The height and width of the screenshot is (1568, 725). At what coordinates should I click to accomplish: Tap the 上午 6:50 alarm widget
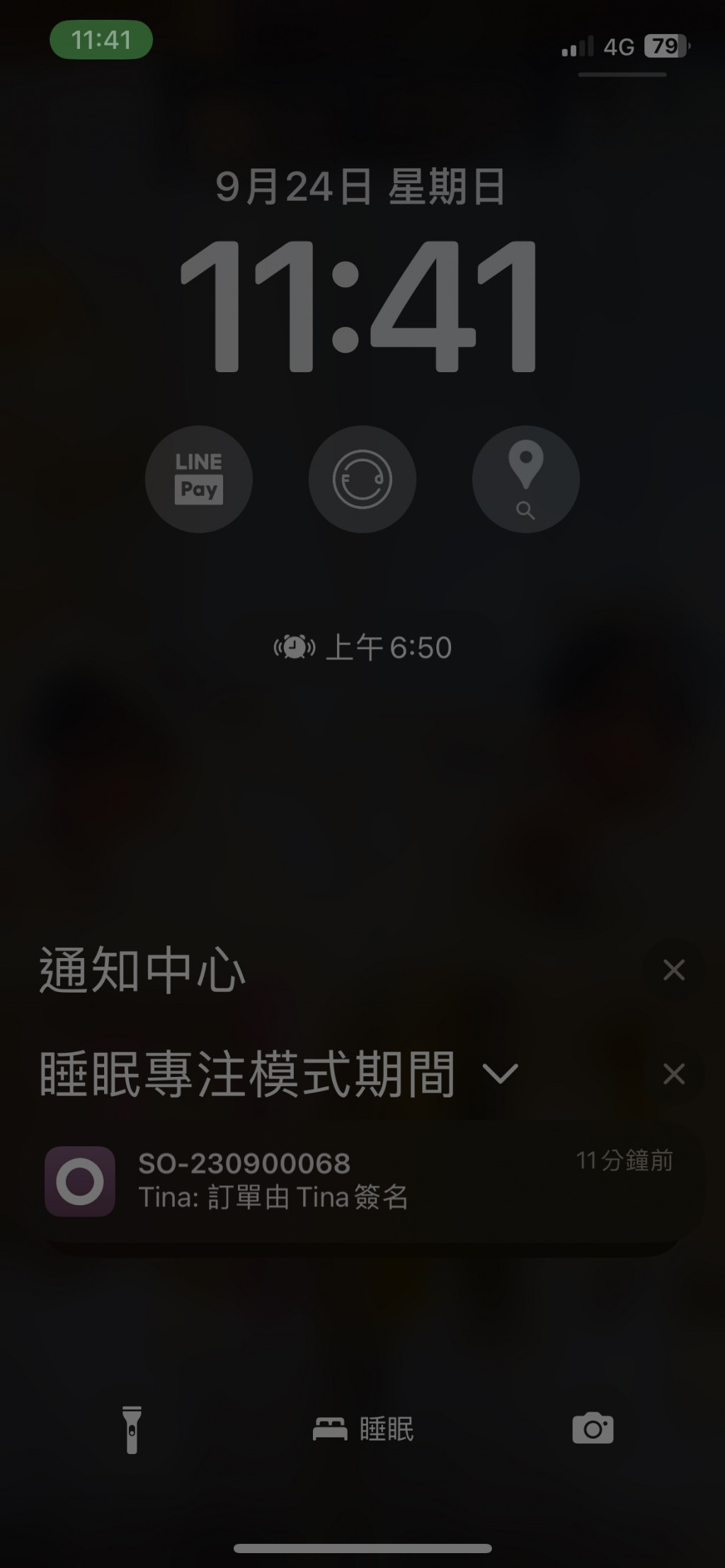pos(362,647)
